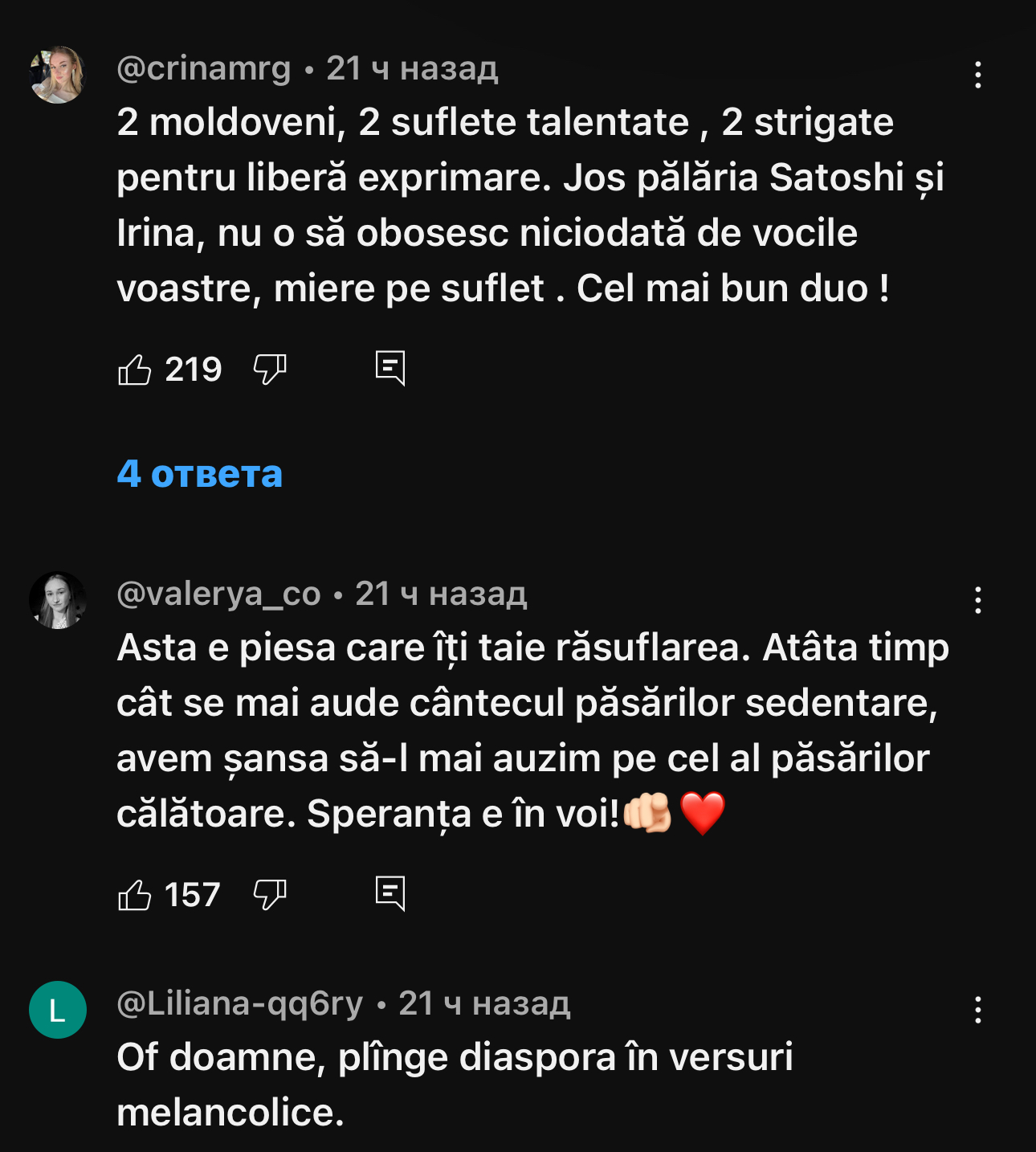Viewport: 1036px width, 1152px height.
Task: Reply to @crinamrg's comment
Action: tap(390, 369)
